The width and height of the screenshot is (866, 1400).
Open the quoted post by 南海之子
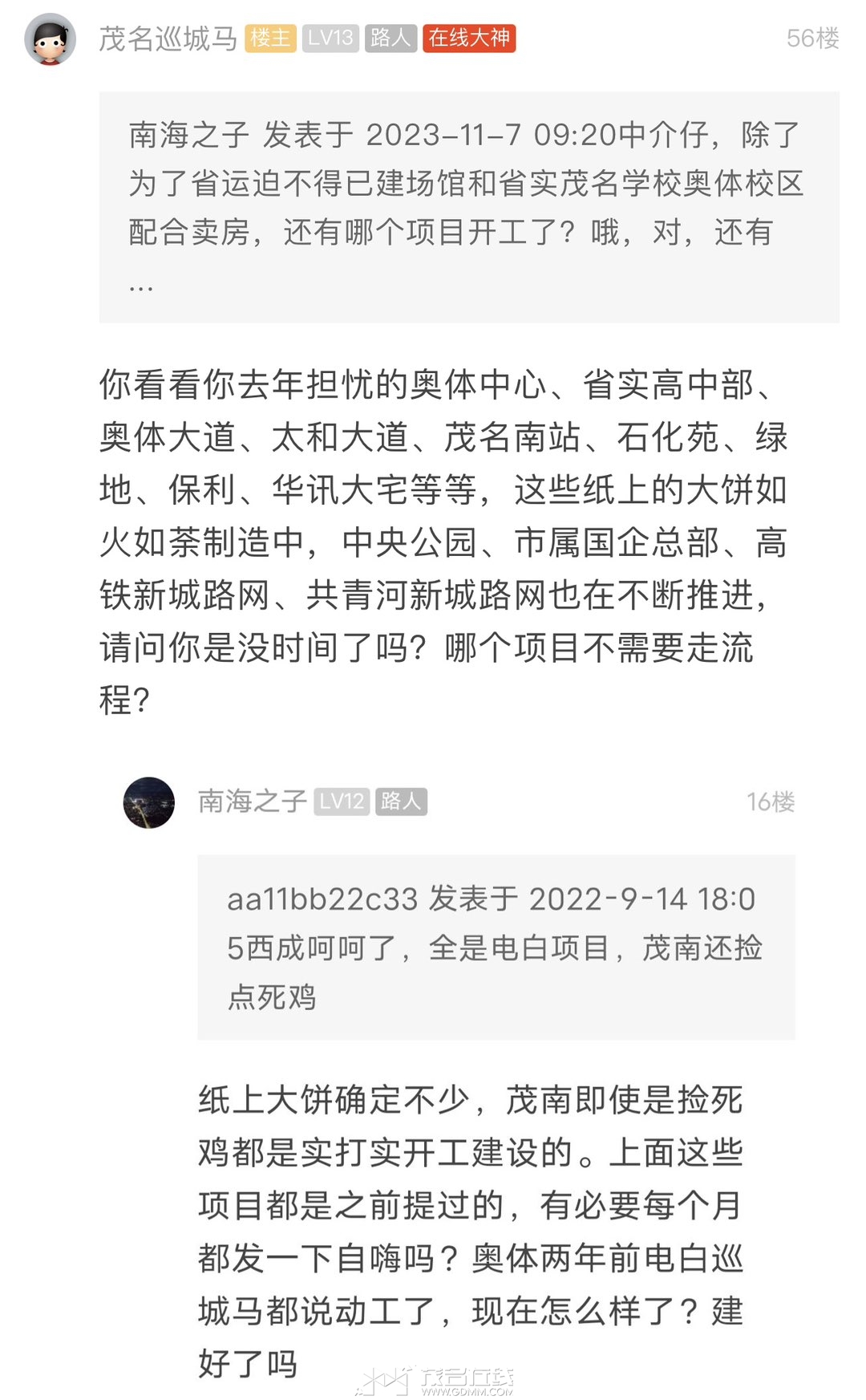(x=469, y=207)
